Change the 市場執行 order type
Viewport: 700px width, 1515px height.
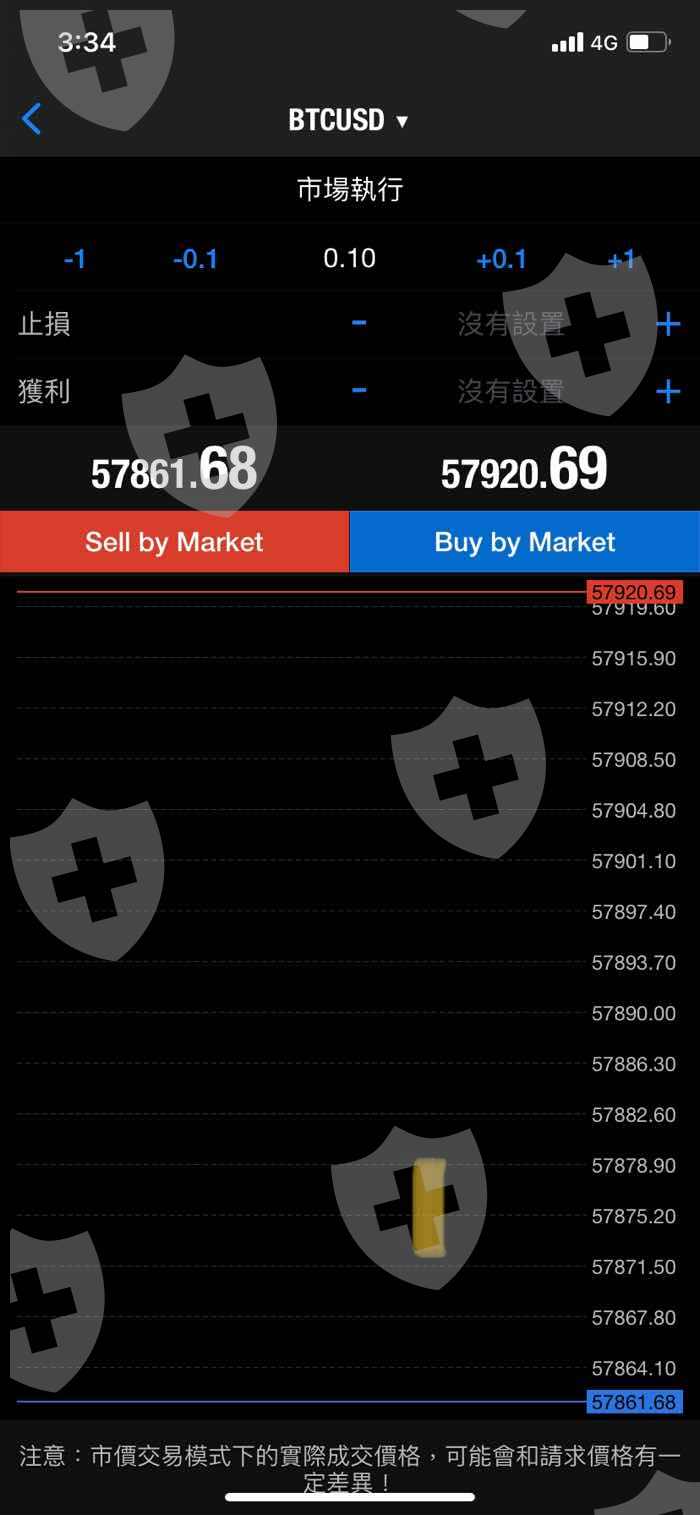[350, 189]
